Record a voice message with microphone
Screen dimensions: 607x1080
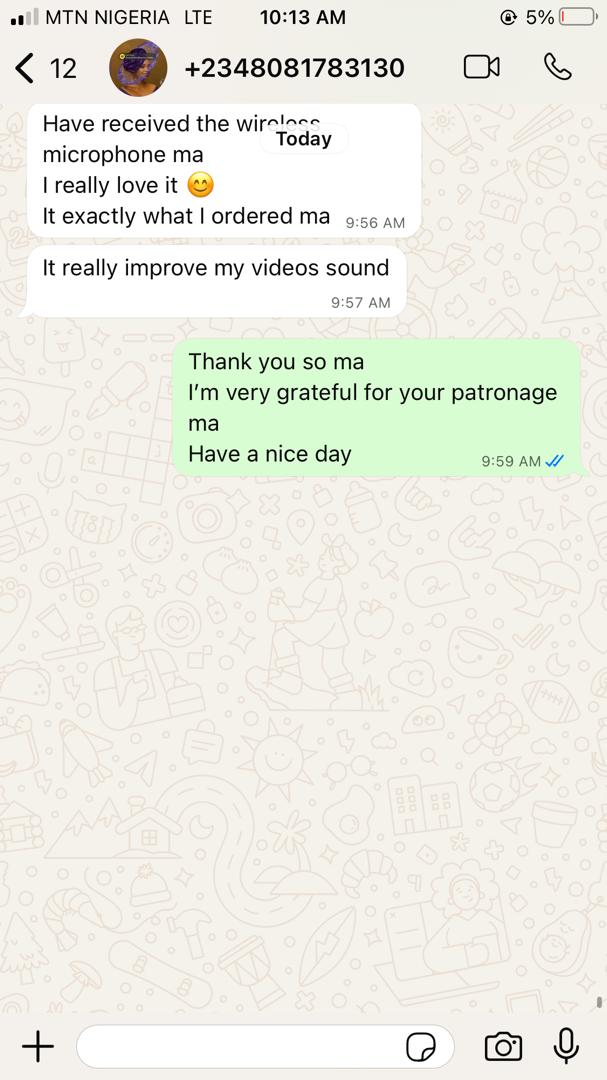[x=566, y=1046]
